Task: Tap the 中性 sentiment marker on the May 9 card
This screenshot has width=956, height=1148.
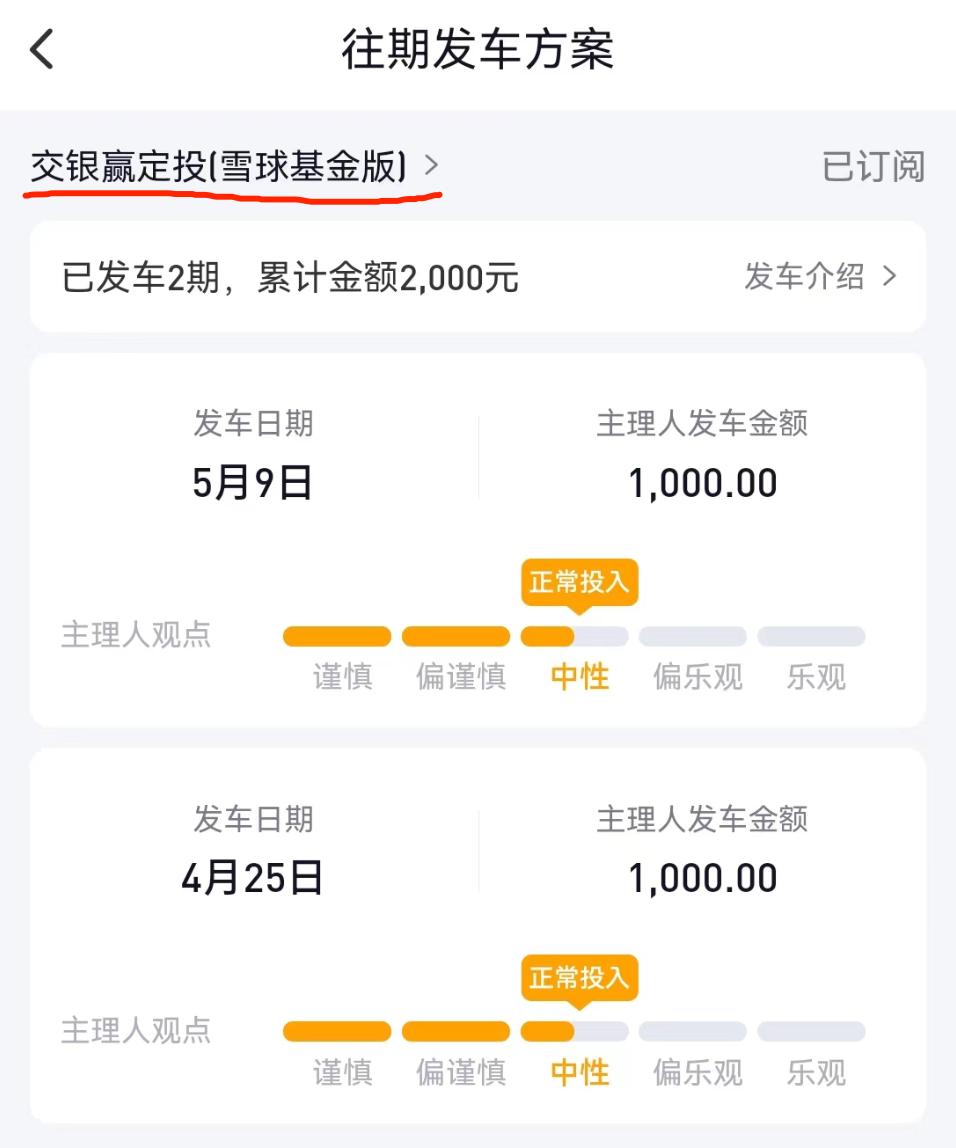Action: coord(576,677)
